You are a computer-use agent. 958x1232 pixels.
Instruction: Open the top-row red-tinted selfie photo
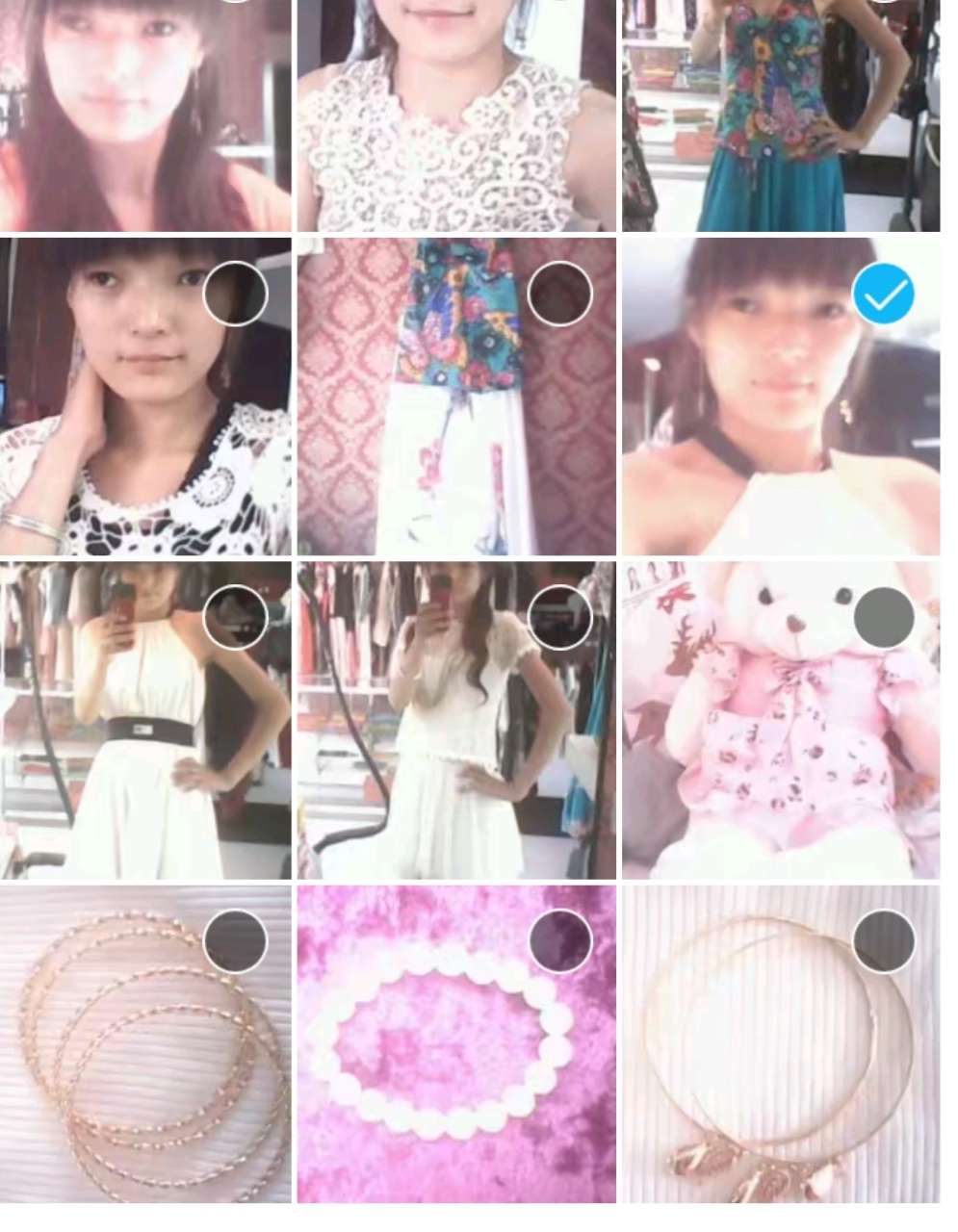[144, 115]
